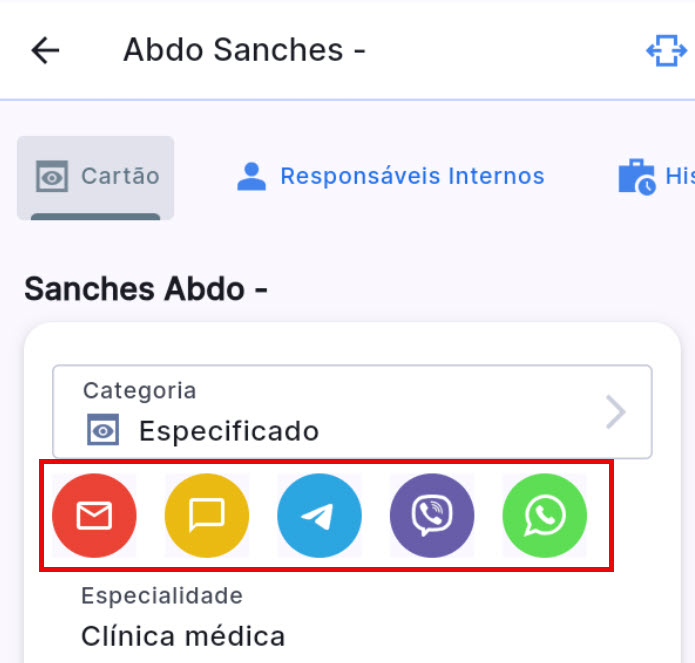Send an SMS via the yellow icon
This screenshot has height=663, width=695.
coord(206,516)
